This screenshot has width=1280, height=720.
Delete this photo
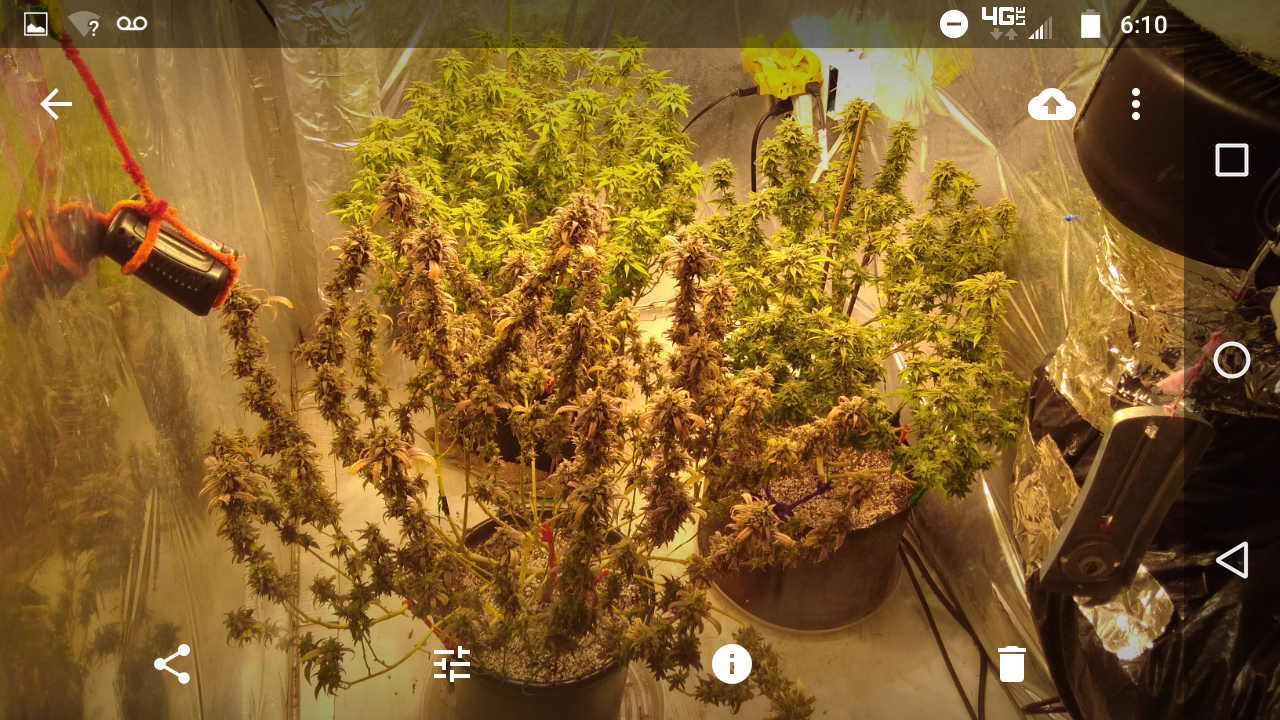pos(1011,664)
